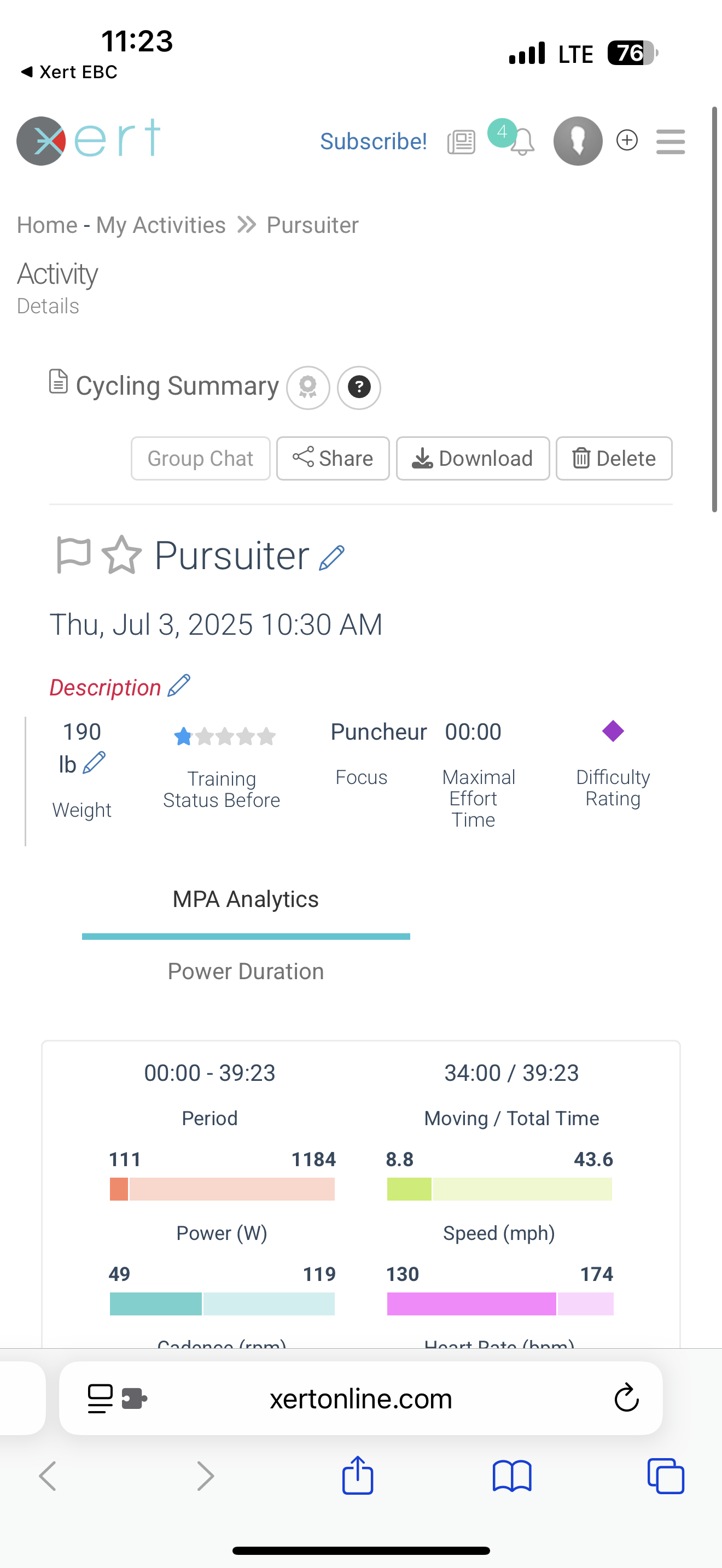This screenshot has height=1568, width=722.
Task: Edit the 190 lb weight
Action: pos(95,762)
